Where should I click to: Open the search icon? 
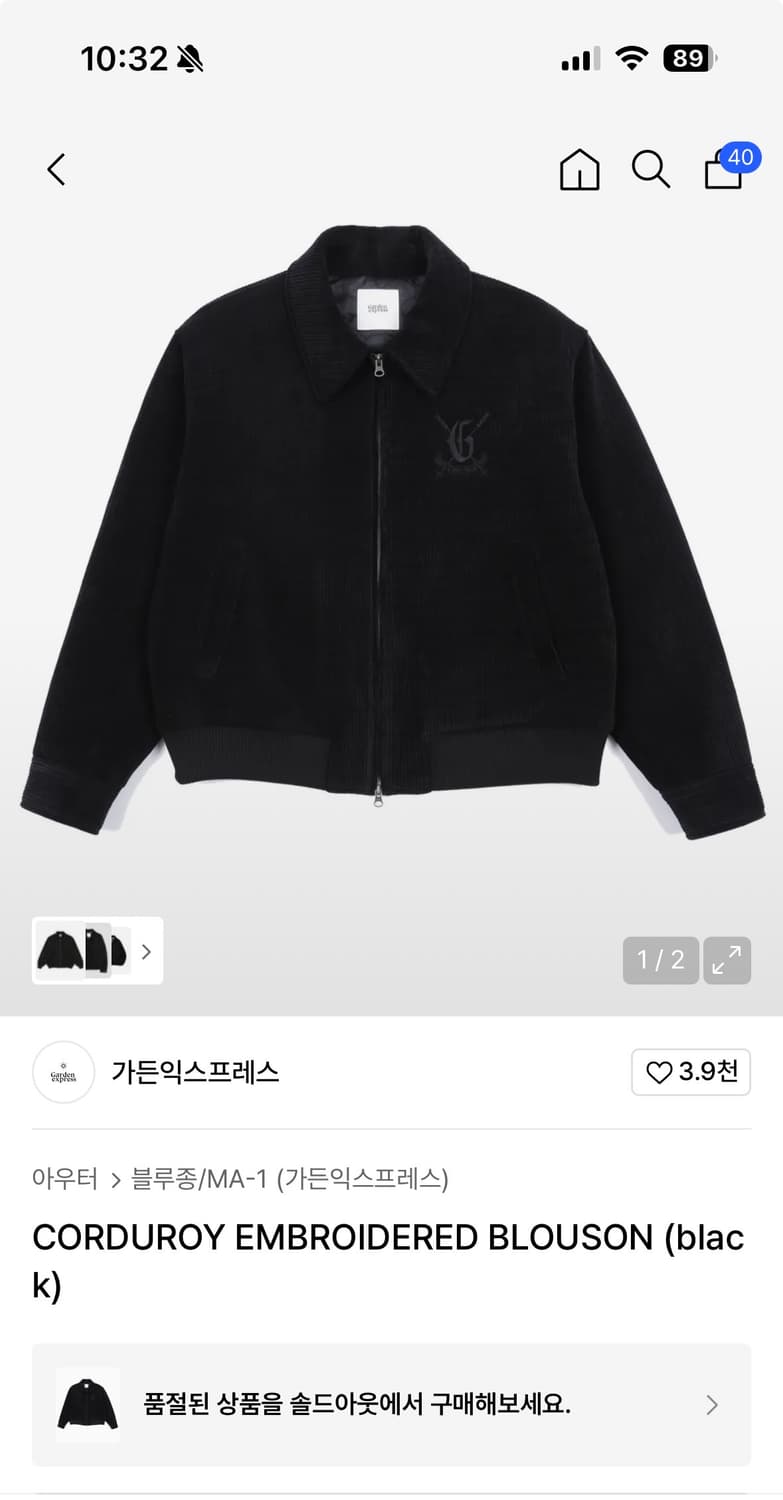tap(651, 170)
